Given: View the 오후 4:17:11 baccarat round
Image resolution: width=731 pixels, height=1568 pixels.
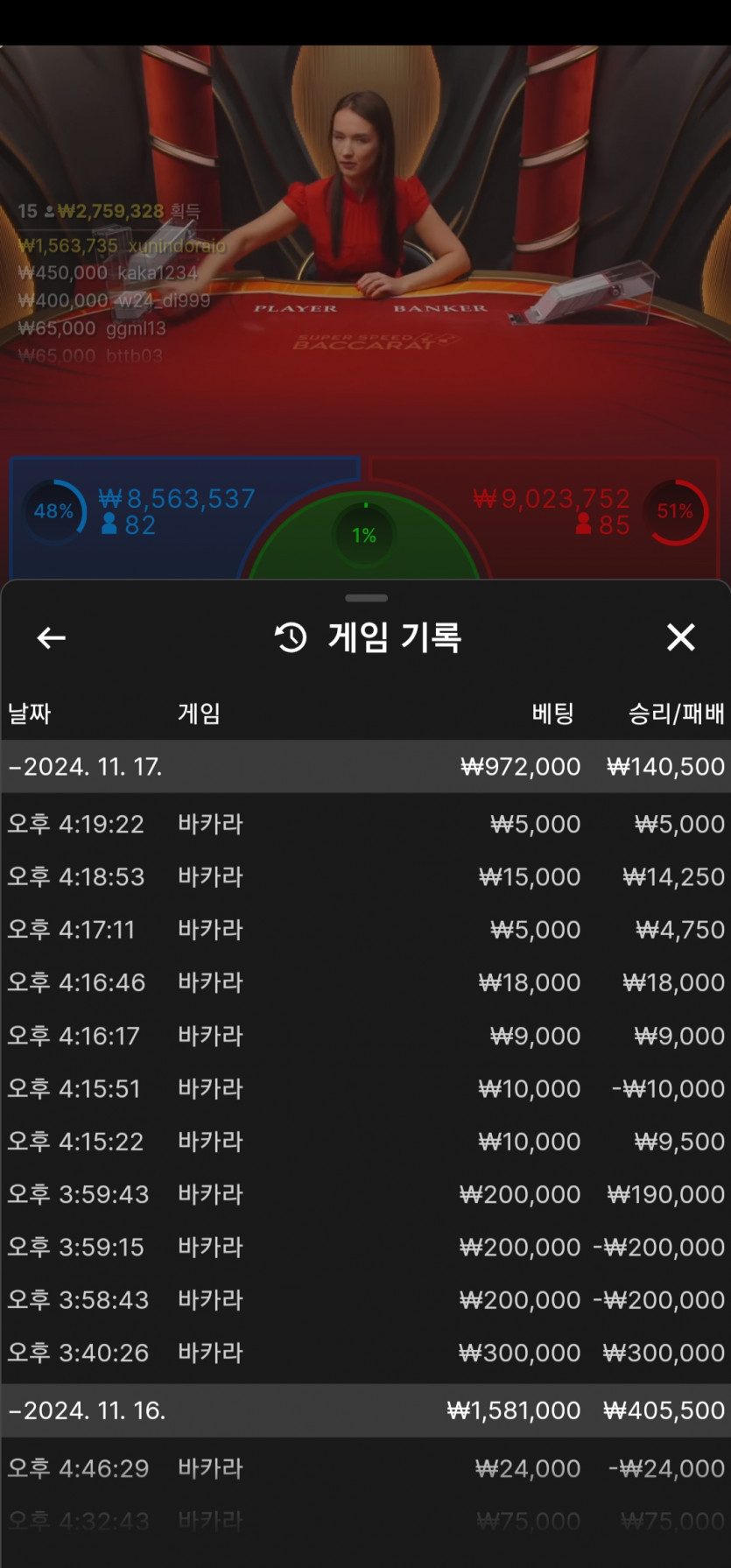Looking at the screenshot, I should (366, 930).
